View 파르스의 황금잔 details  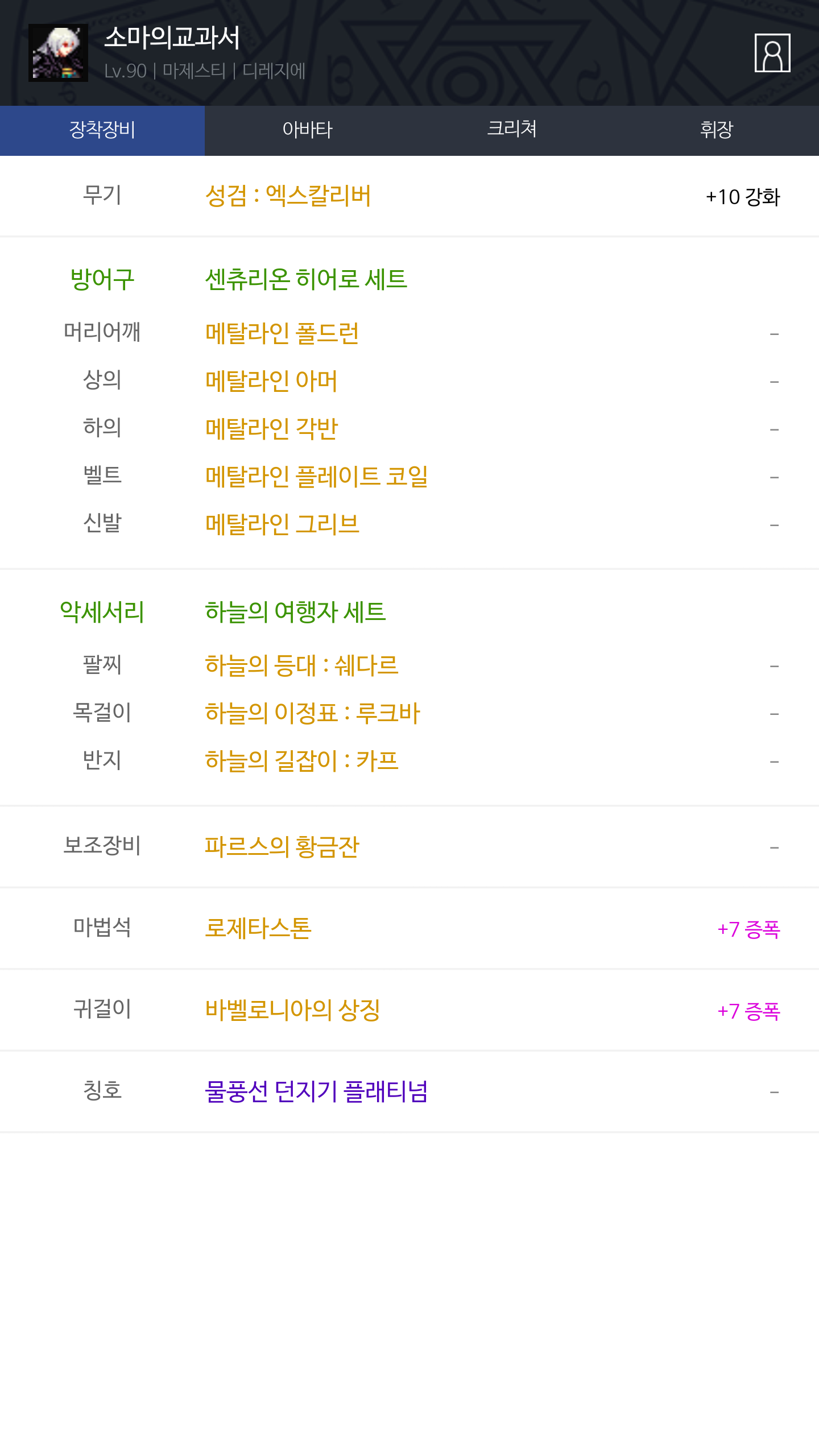pos(282,847)
